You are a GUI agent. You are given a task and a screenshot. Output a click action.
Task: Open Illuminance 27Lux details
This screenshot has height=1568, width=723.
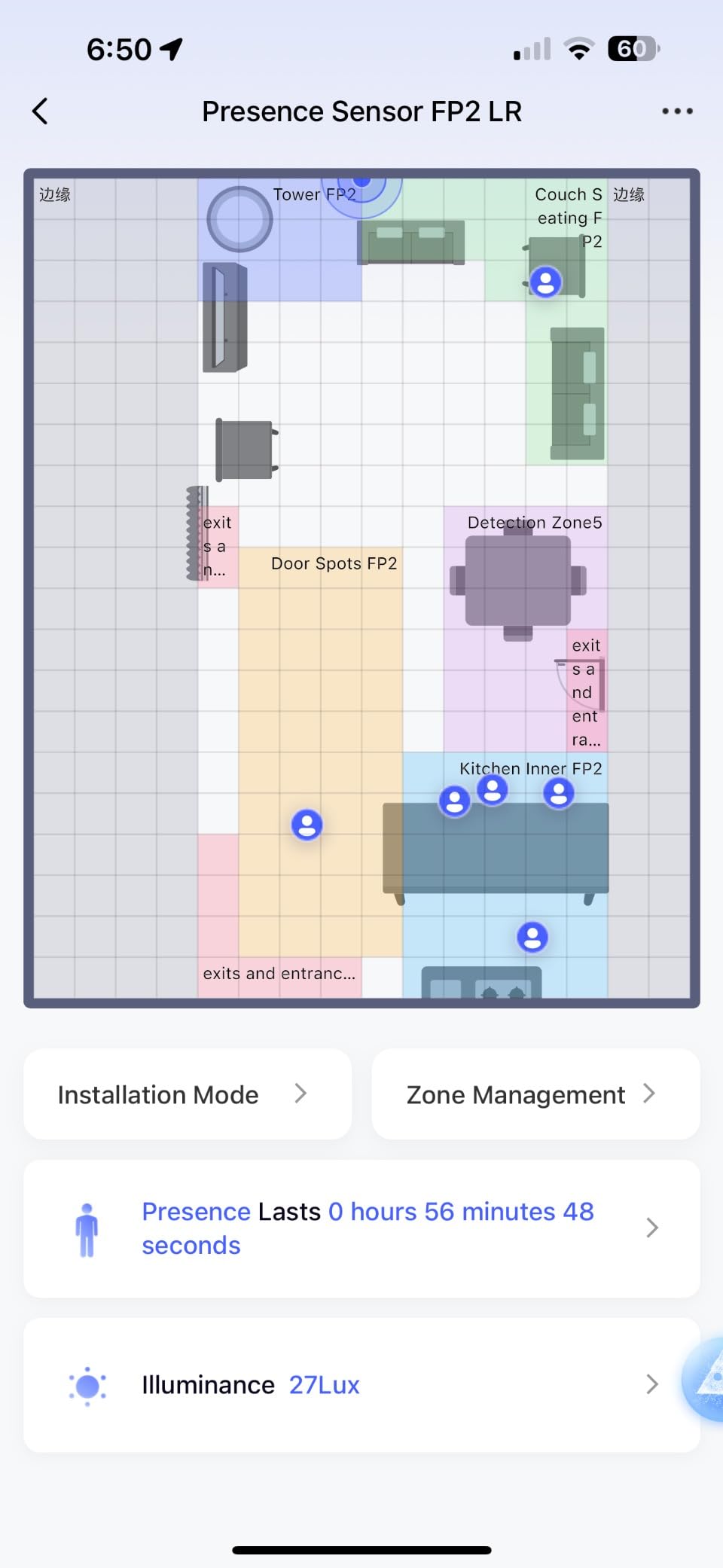[361, 1384]
